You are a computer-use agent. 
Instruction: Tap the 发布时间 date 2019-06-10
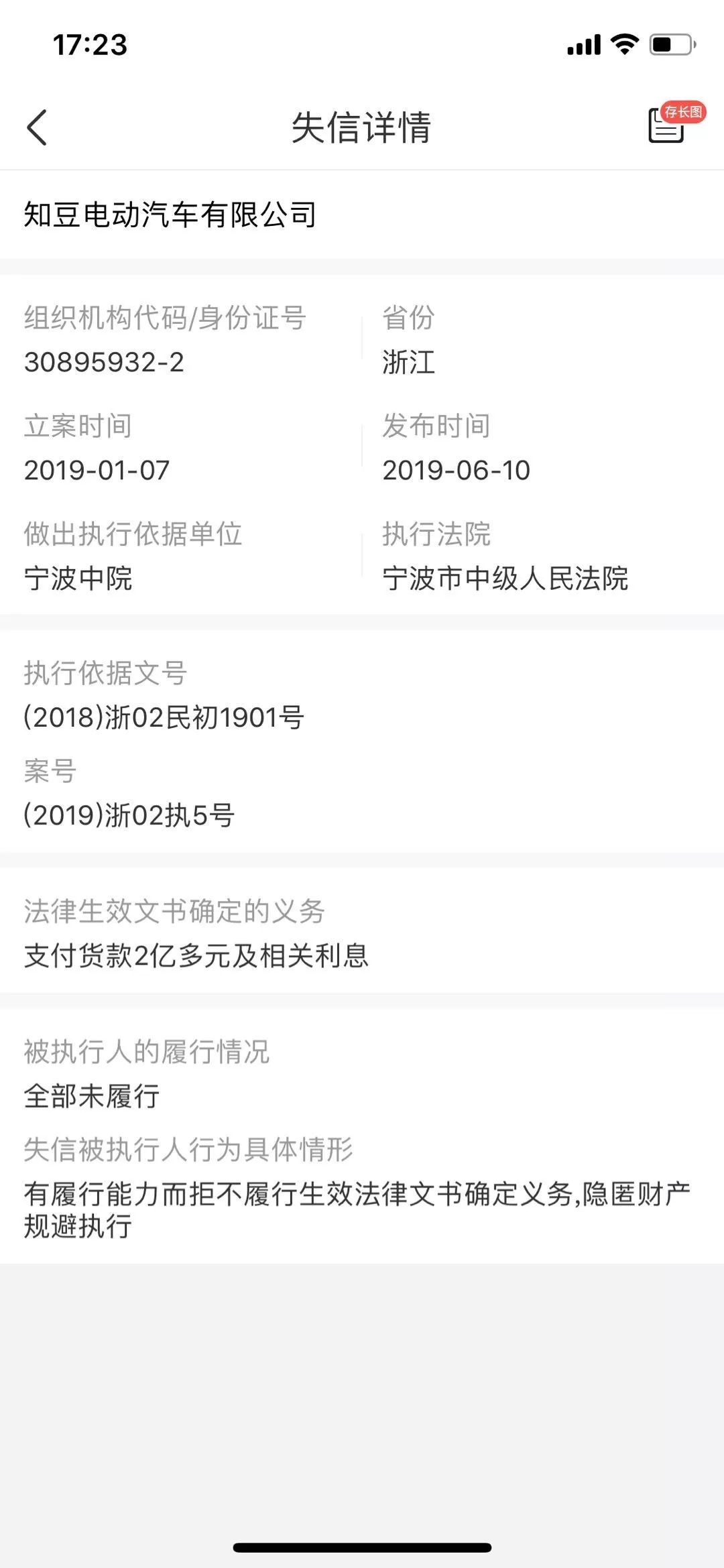[456, 471]
